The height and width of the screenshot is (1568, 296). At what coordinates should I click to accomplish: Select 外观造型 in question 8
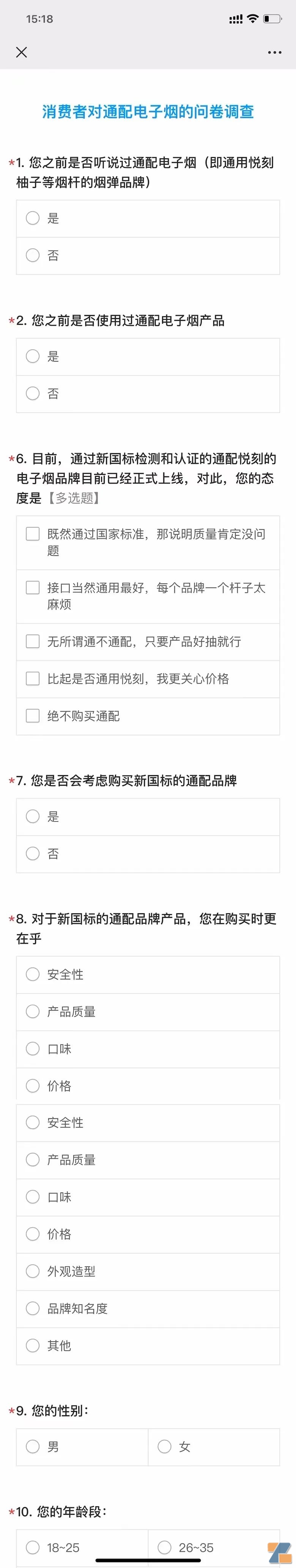(33, 1271)
